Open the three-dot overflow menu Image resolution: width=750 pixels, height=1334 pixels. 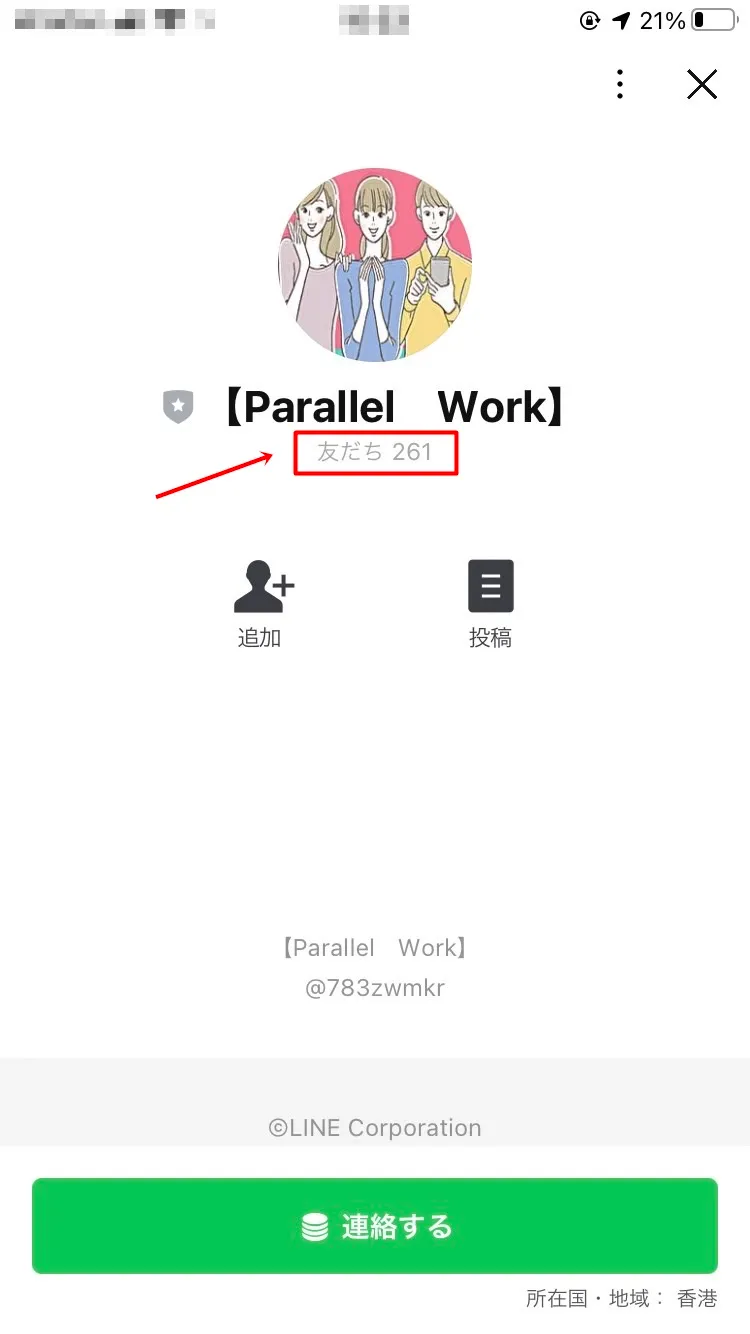[x=620, y=85]
